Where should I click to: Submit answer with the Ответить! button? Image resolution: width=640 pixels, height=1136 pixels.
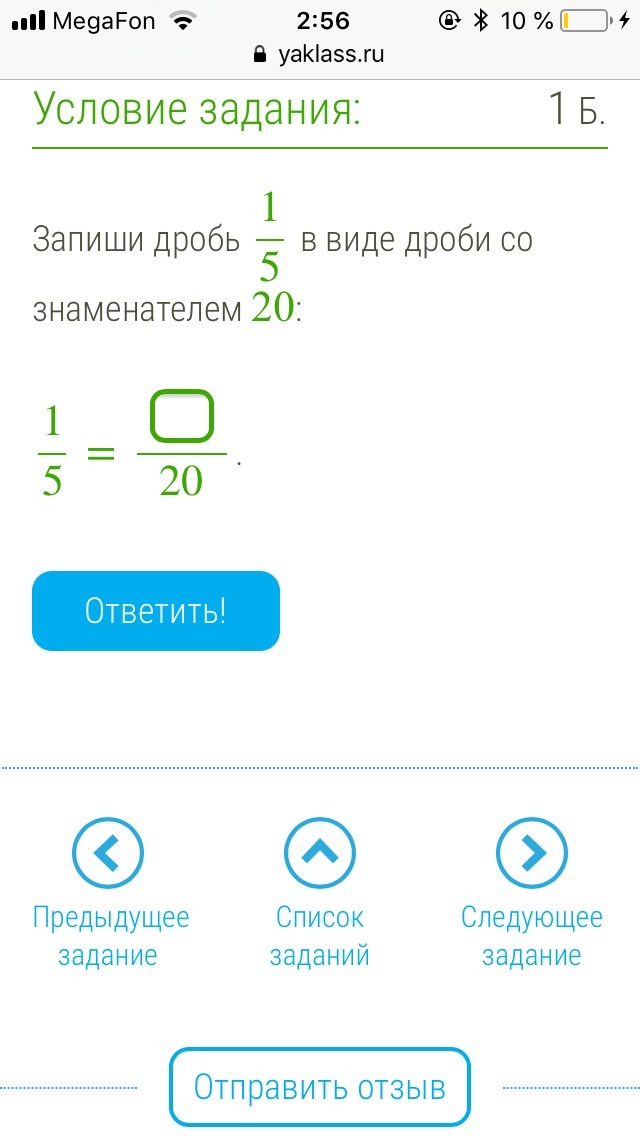click(156, 611)
